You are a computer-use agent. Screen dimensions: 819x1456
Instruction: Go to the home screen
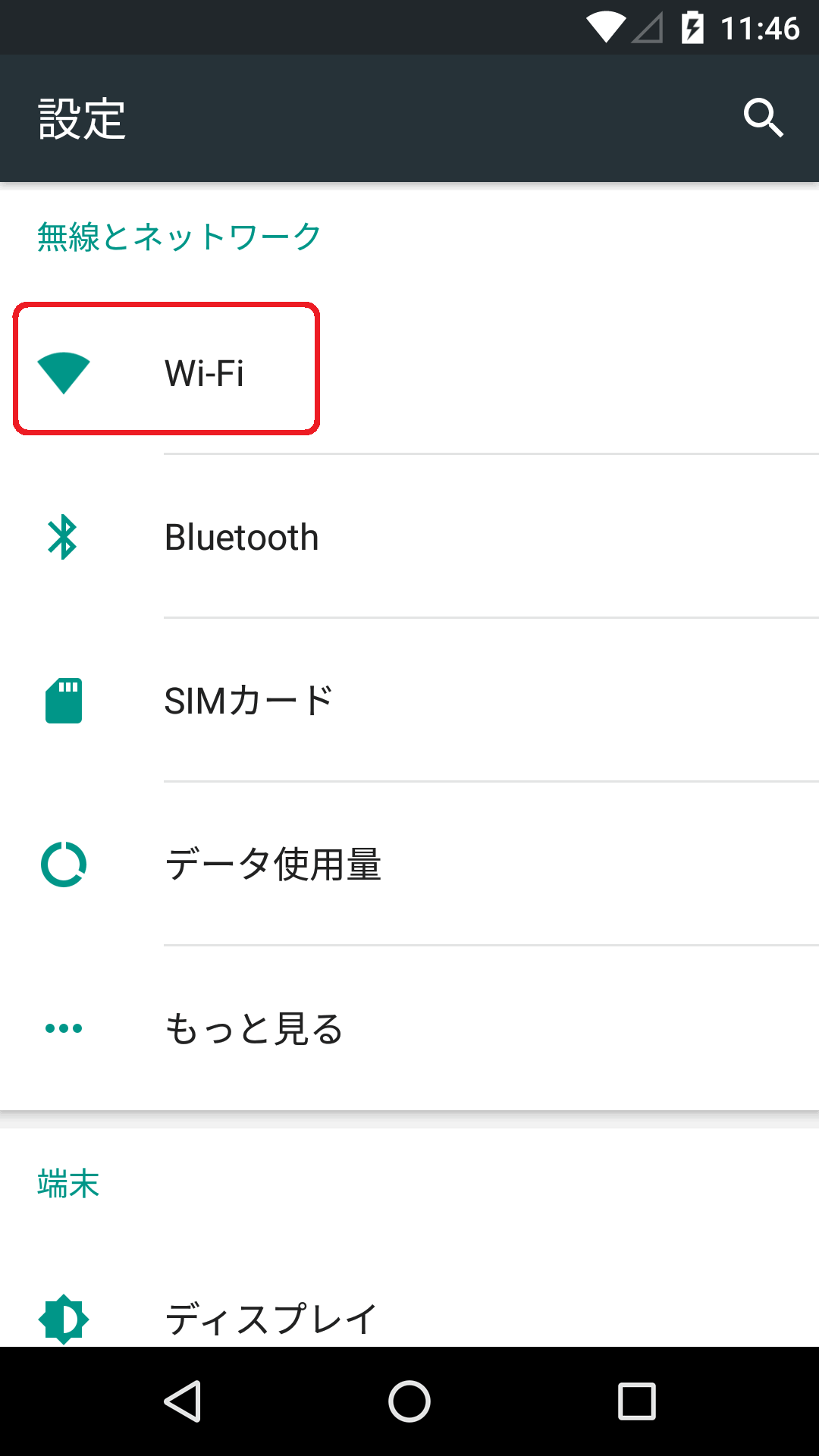pyautogui.click(x=409, y=1401)
